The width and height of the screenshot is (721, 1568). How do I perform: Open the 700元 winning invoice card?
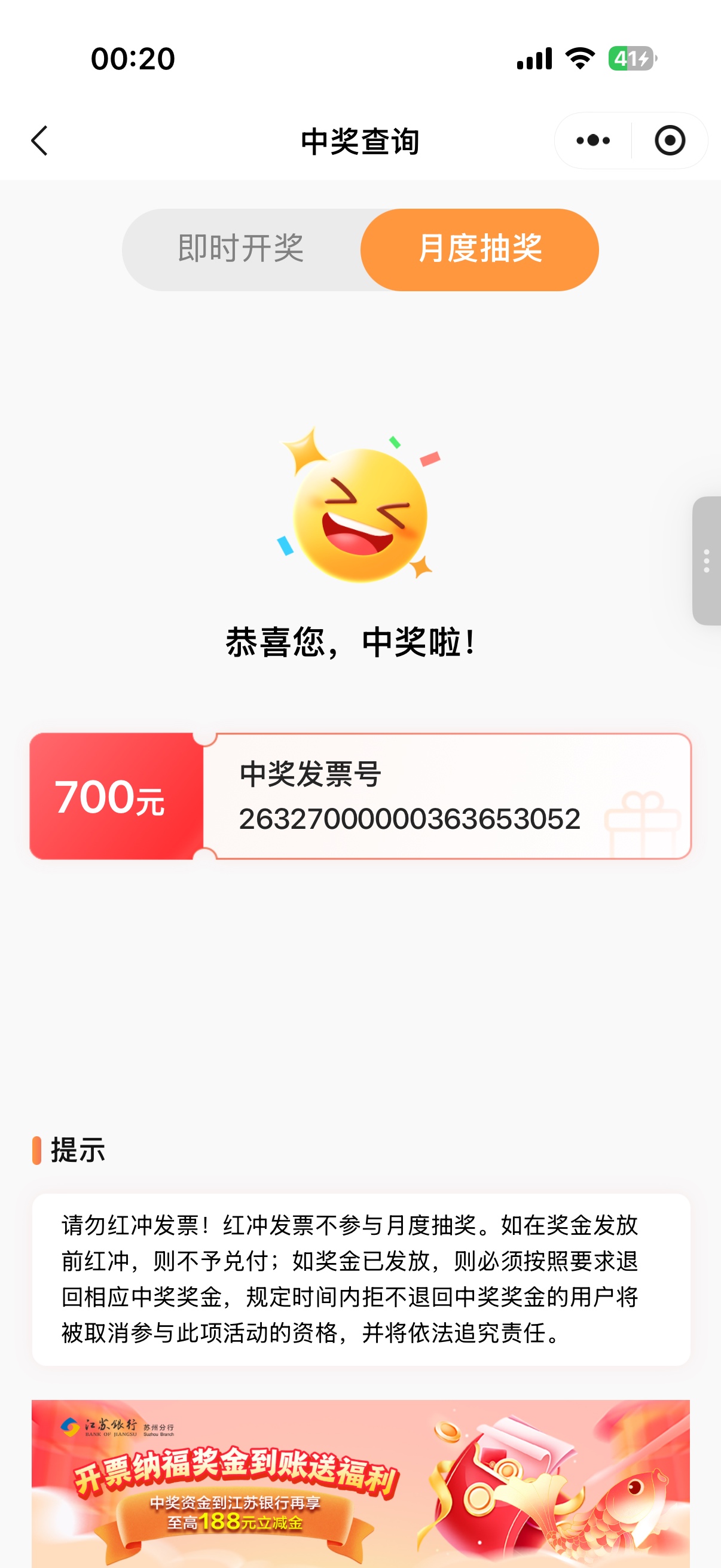click(x=360, y=796)
